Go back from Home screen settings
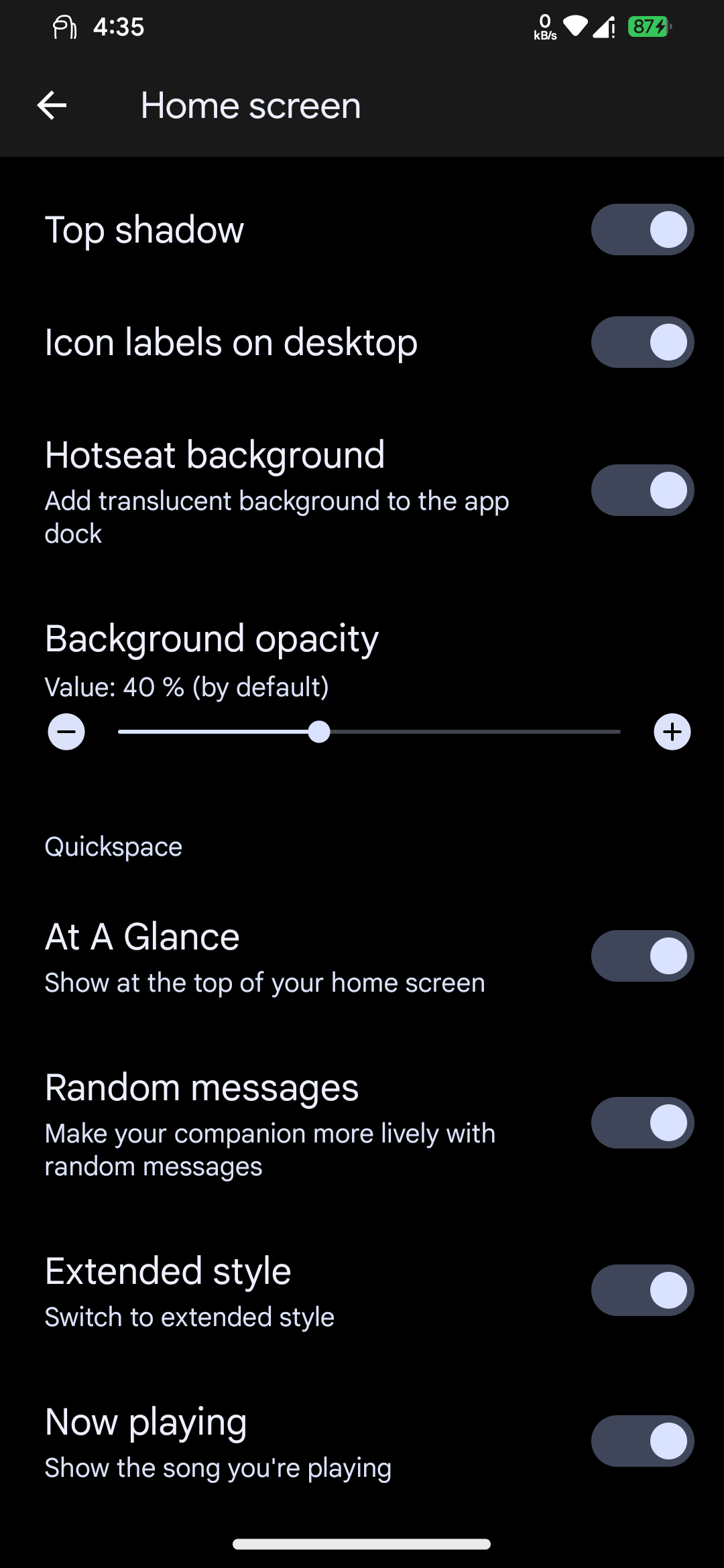Viewport: 724px width, 1568px height. click(x=52, y=105)
